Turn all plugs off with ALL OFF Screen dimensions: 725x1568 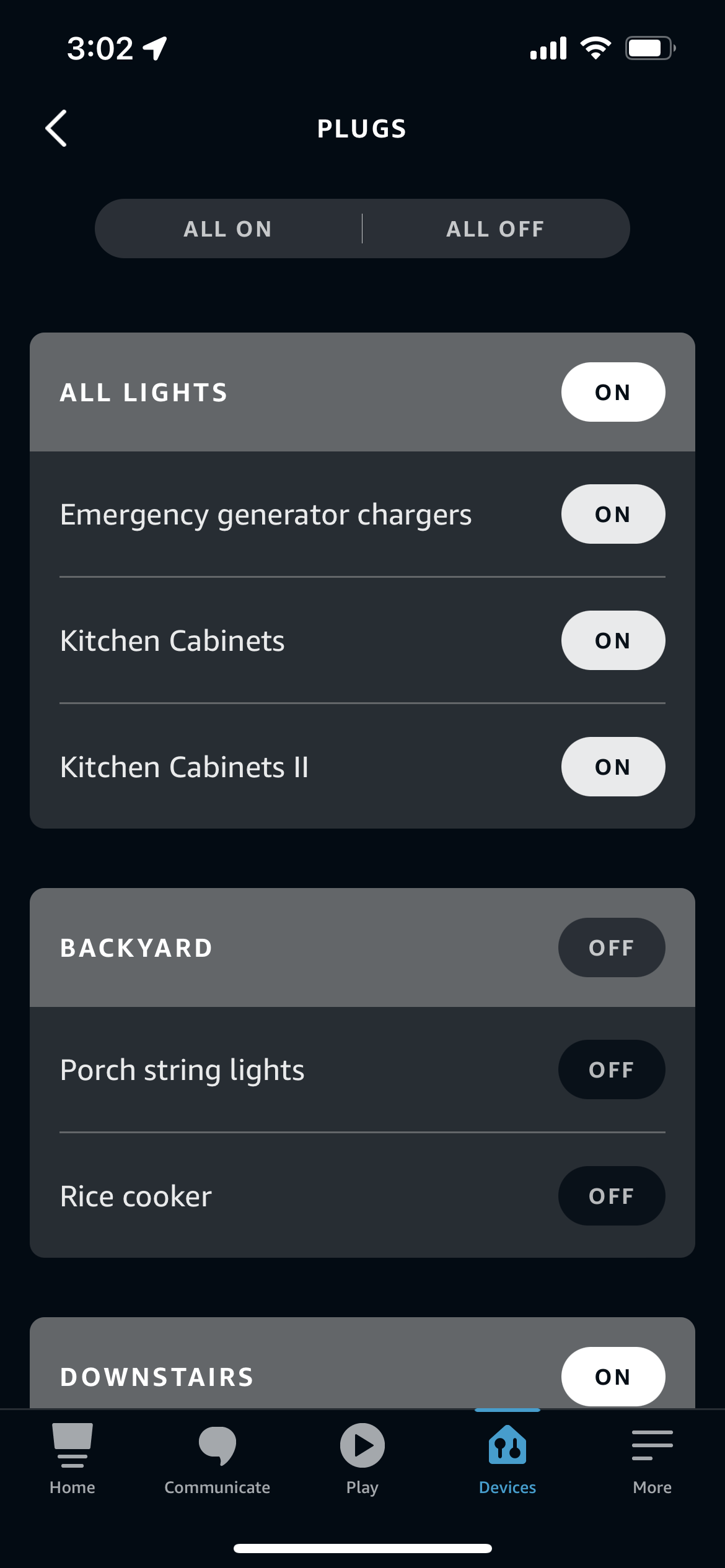pos(495,229)
